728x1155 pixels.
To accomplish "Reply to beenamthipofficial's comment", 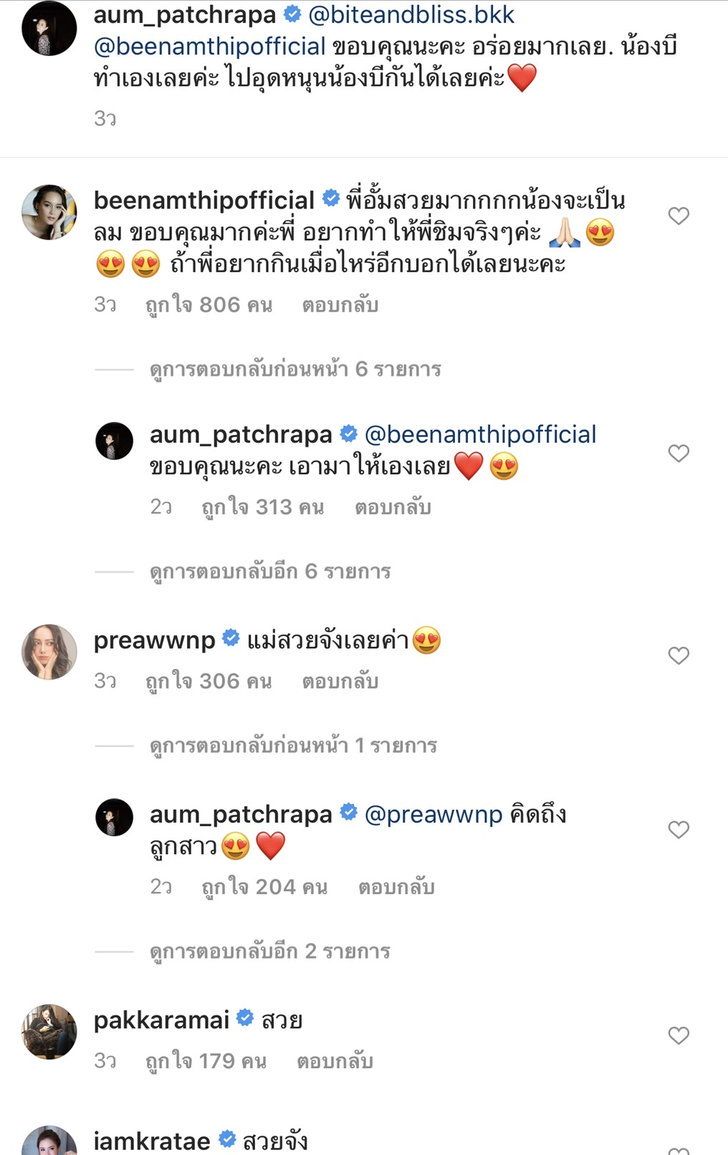I will (x=340, y=305).
